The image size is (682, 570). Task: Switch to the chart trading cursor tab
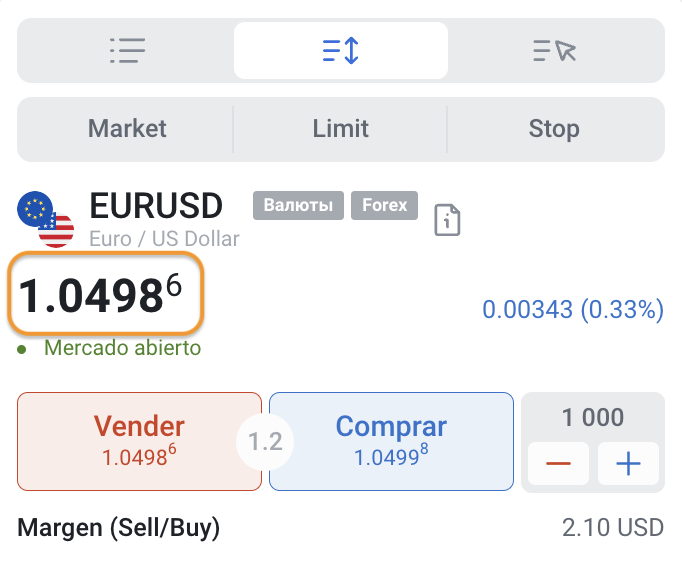(x=555, y=50)
